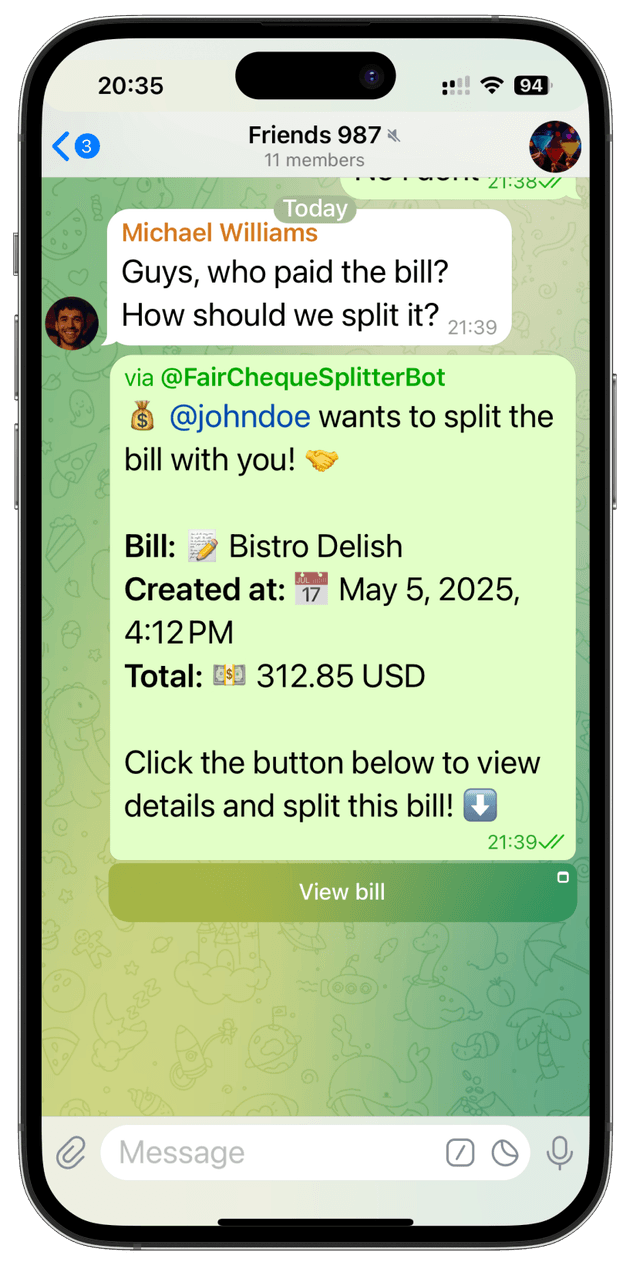Go back to the chat list

(x=74, y=147)
